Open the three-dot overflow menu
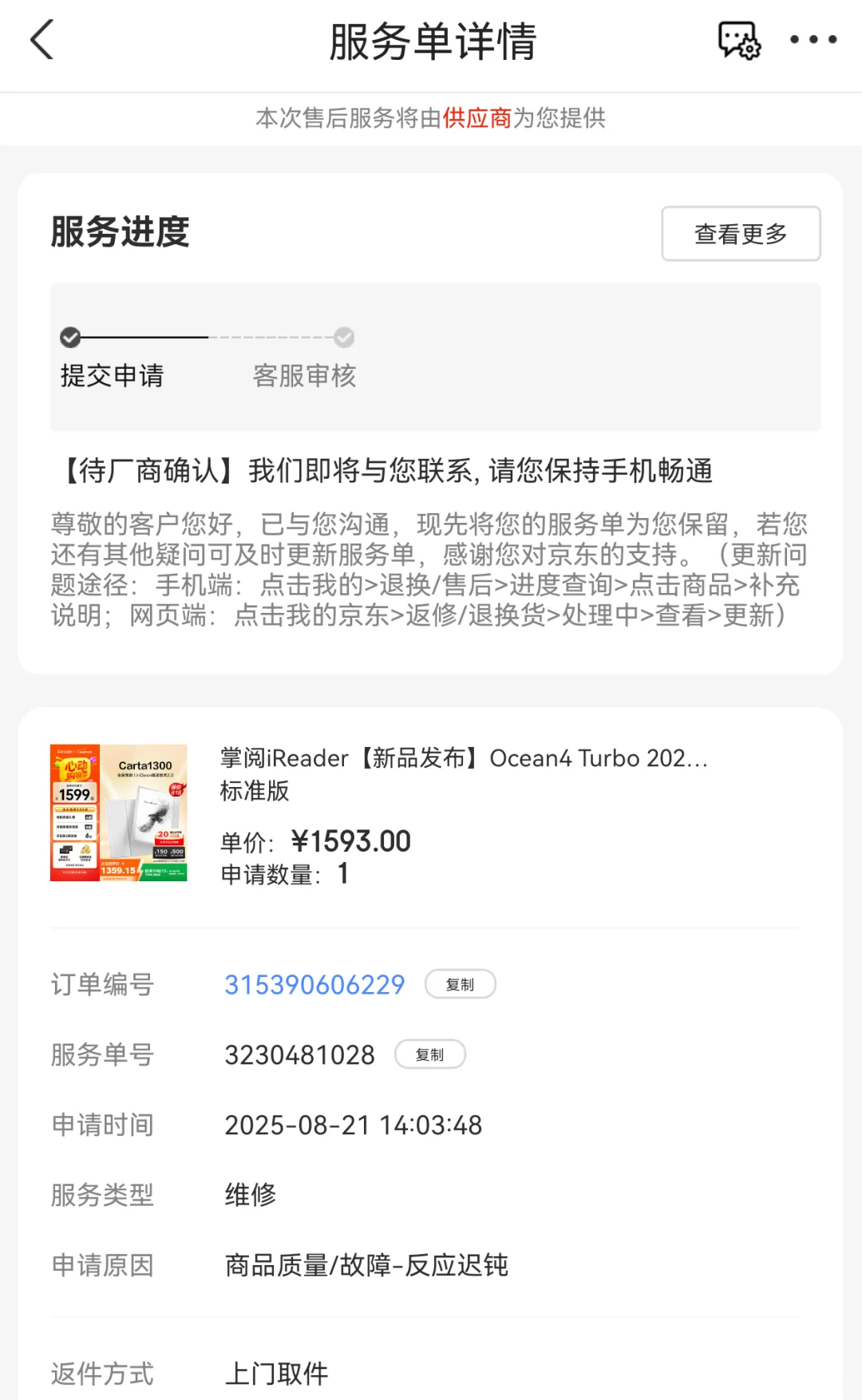This screenshot has width=862, height=1400. (x=813, y=40)
